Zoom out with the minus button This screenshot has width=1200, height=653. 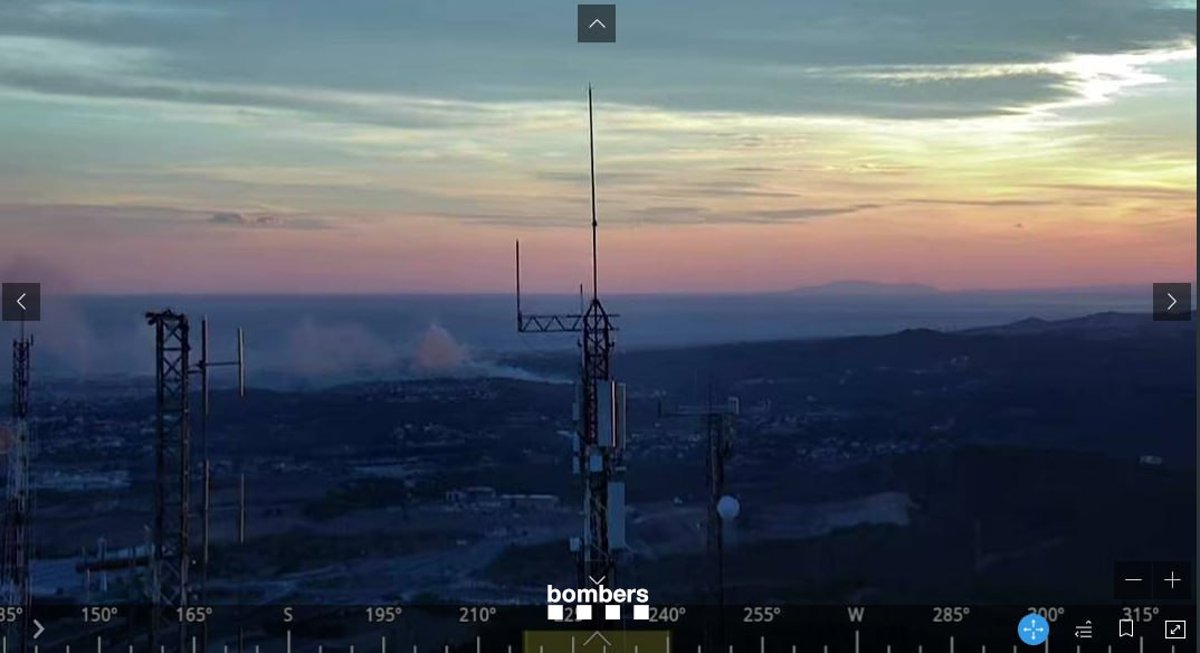[x=1133, y=580]
